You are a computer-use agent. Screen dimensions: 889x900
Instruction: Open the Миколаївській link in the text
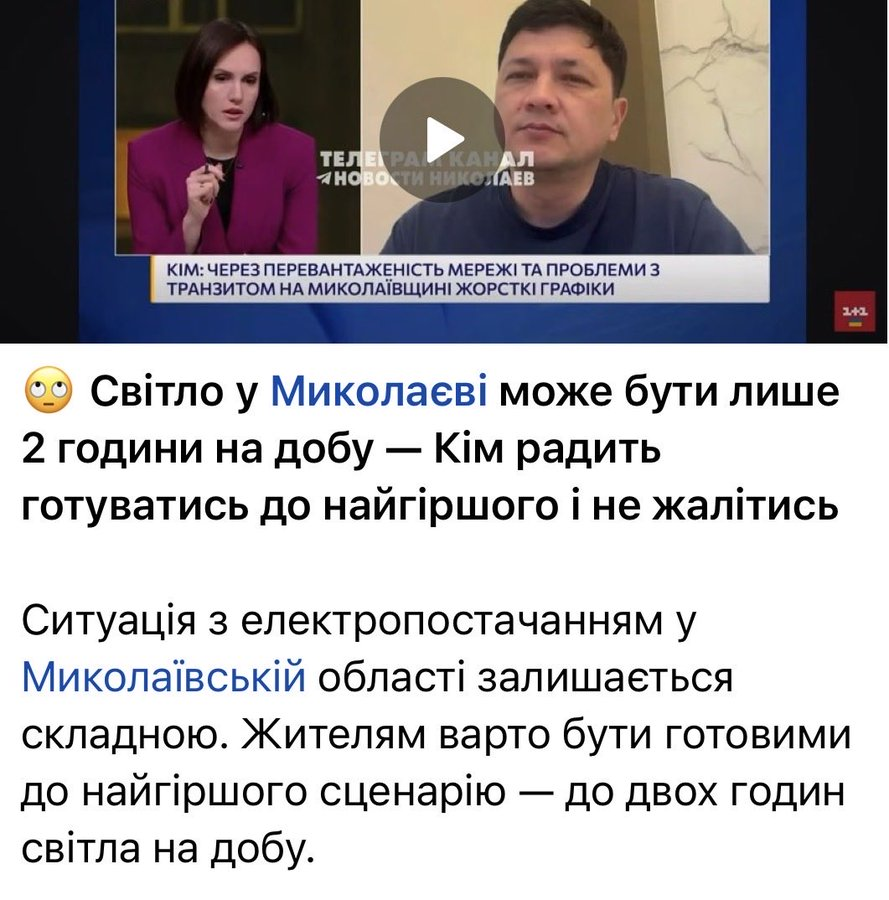[163, 677]
